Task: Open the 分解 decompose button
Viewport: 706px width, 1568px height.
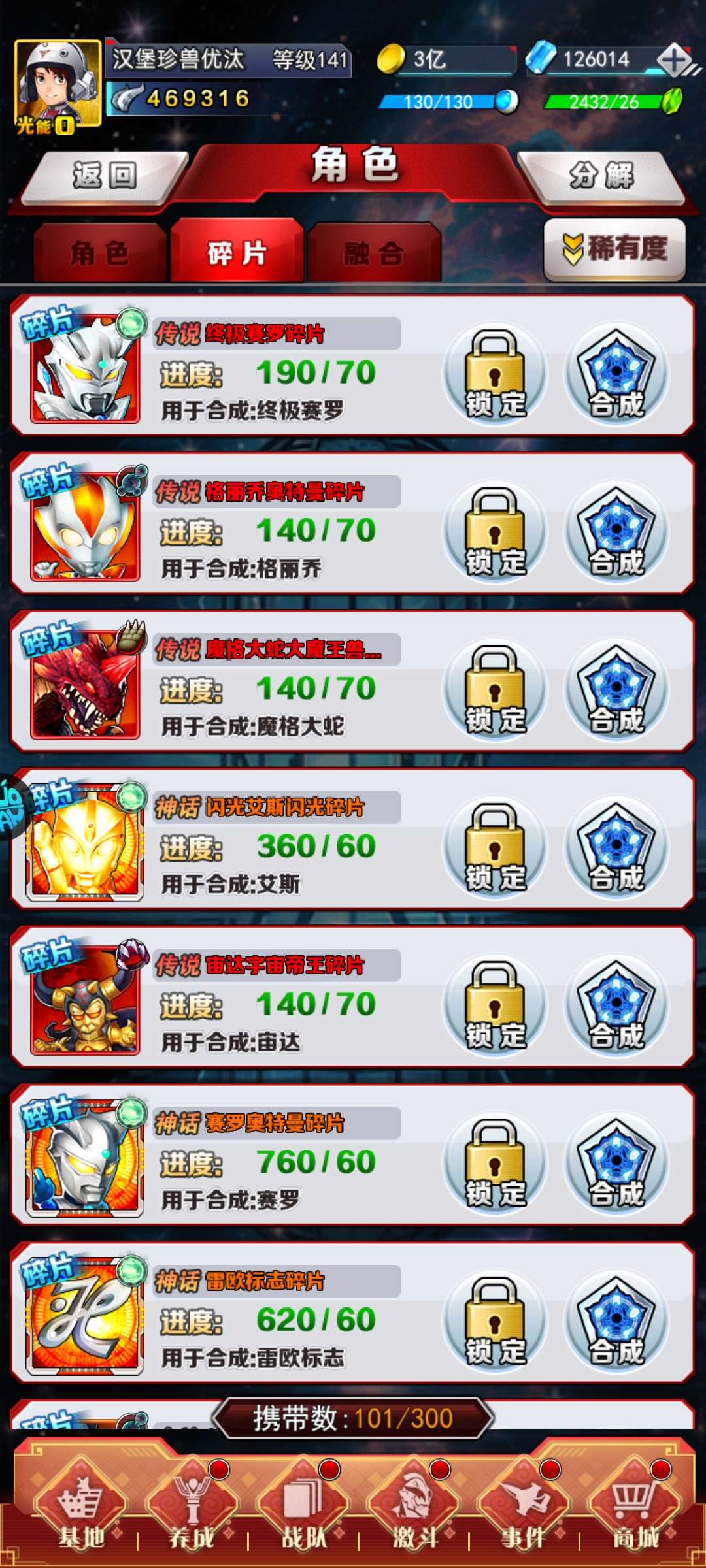Action: coord(601,176)
